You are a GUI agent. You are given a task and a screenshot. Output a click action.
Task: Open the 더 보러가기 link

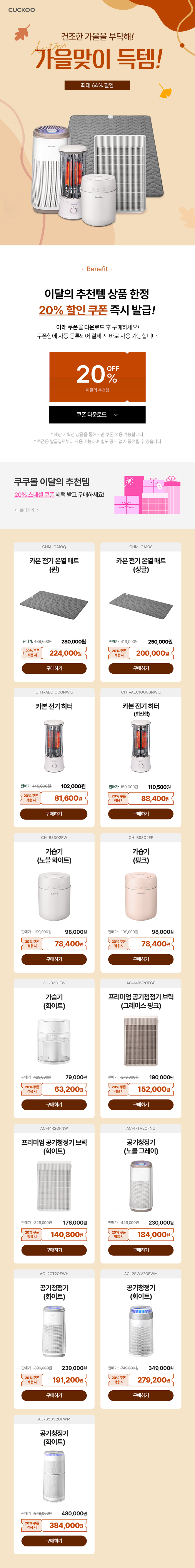(27, 510)
